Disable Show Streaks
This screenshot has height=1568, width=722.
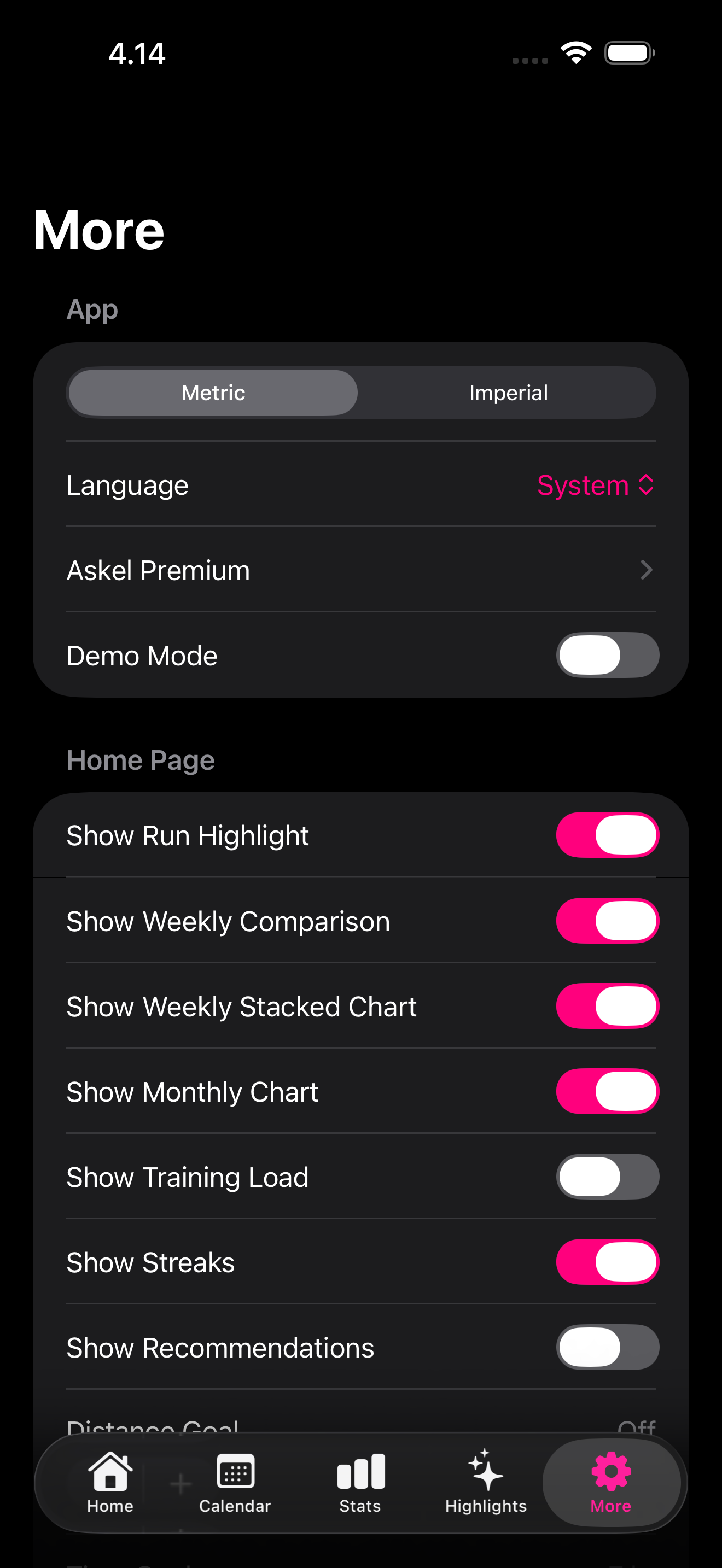point(607,1261)
